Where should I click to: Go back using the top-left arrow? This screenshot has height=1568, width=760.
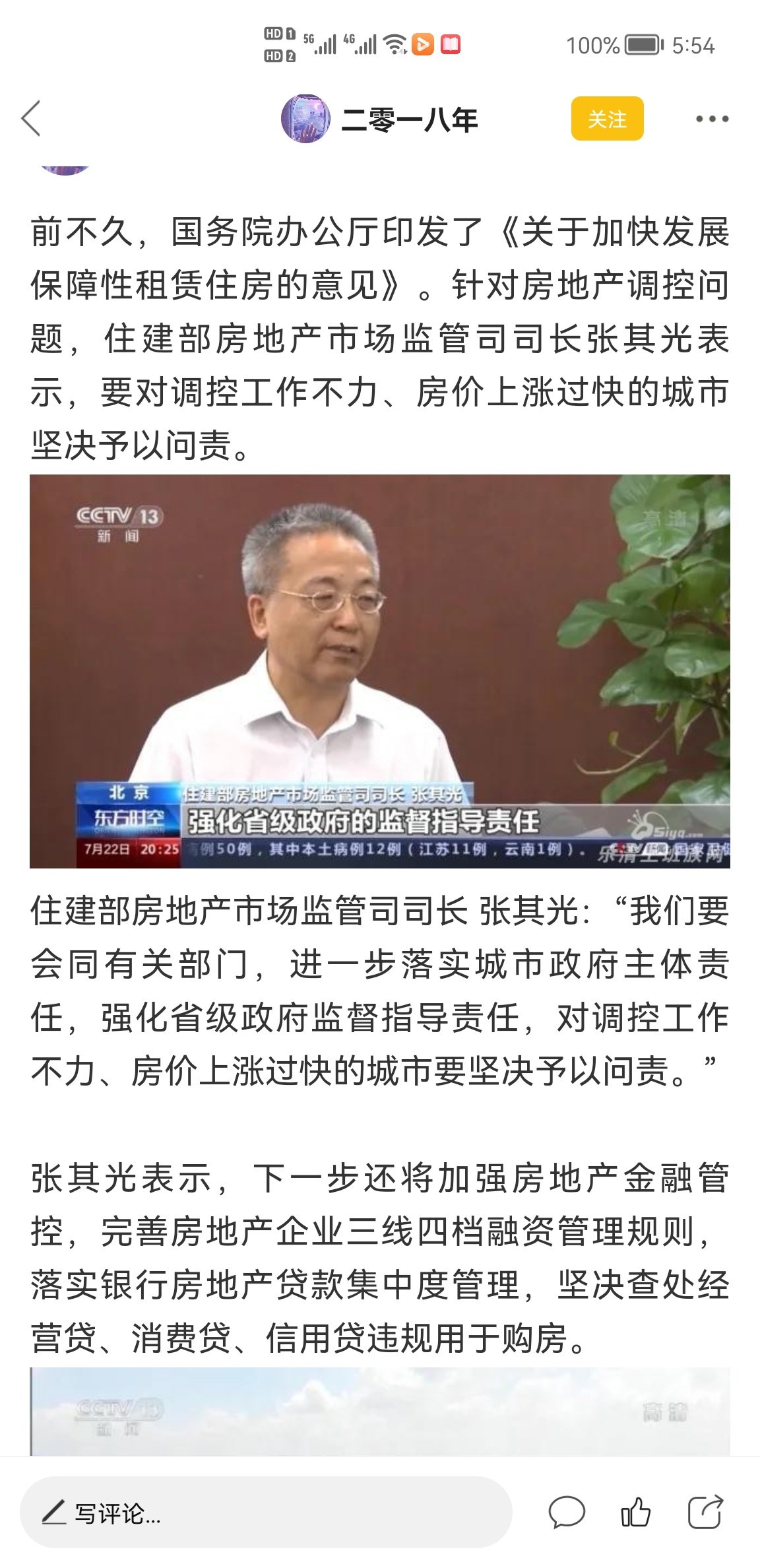(32, 119)
